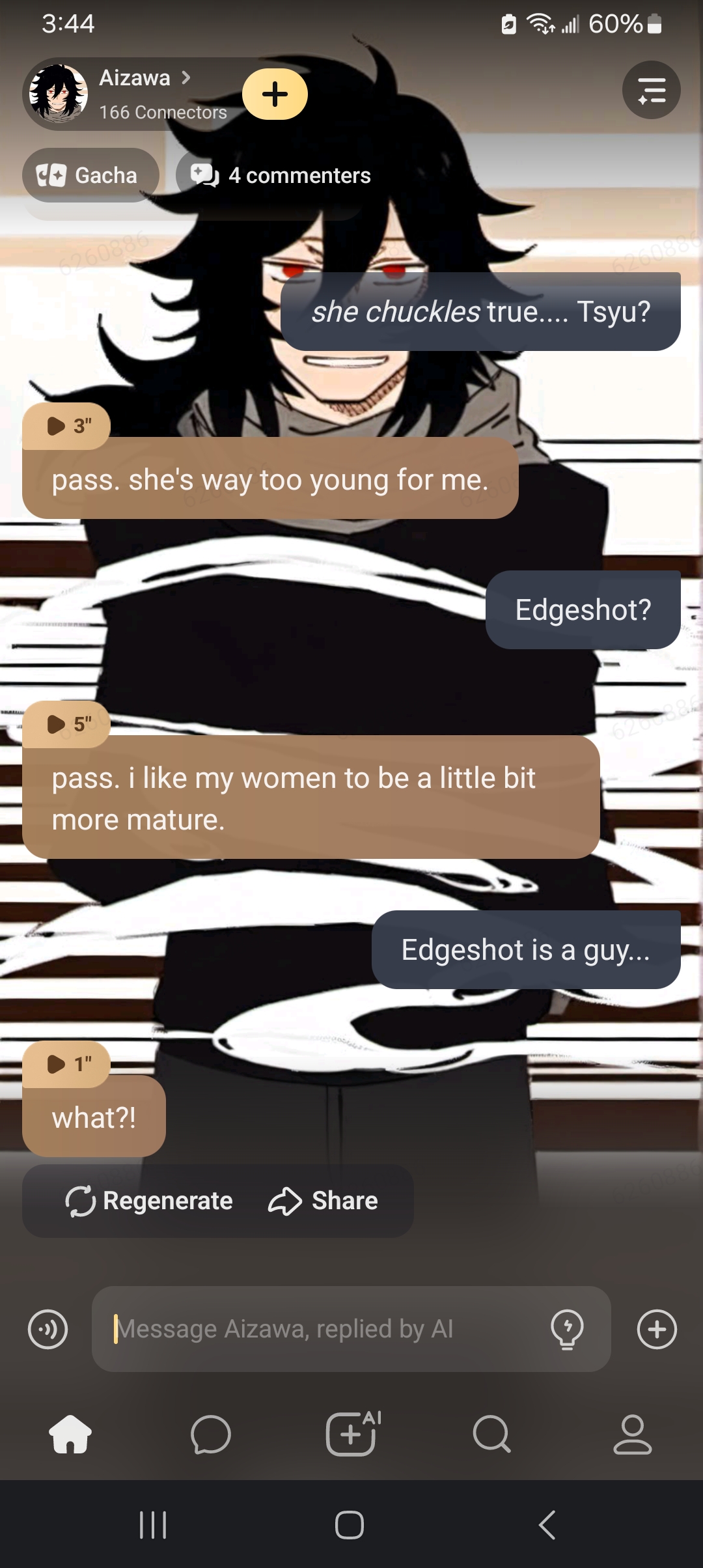Open the plus attachment button beside input

pos(657,1329)
